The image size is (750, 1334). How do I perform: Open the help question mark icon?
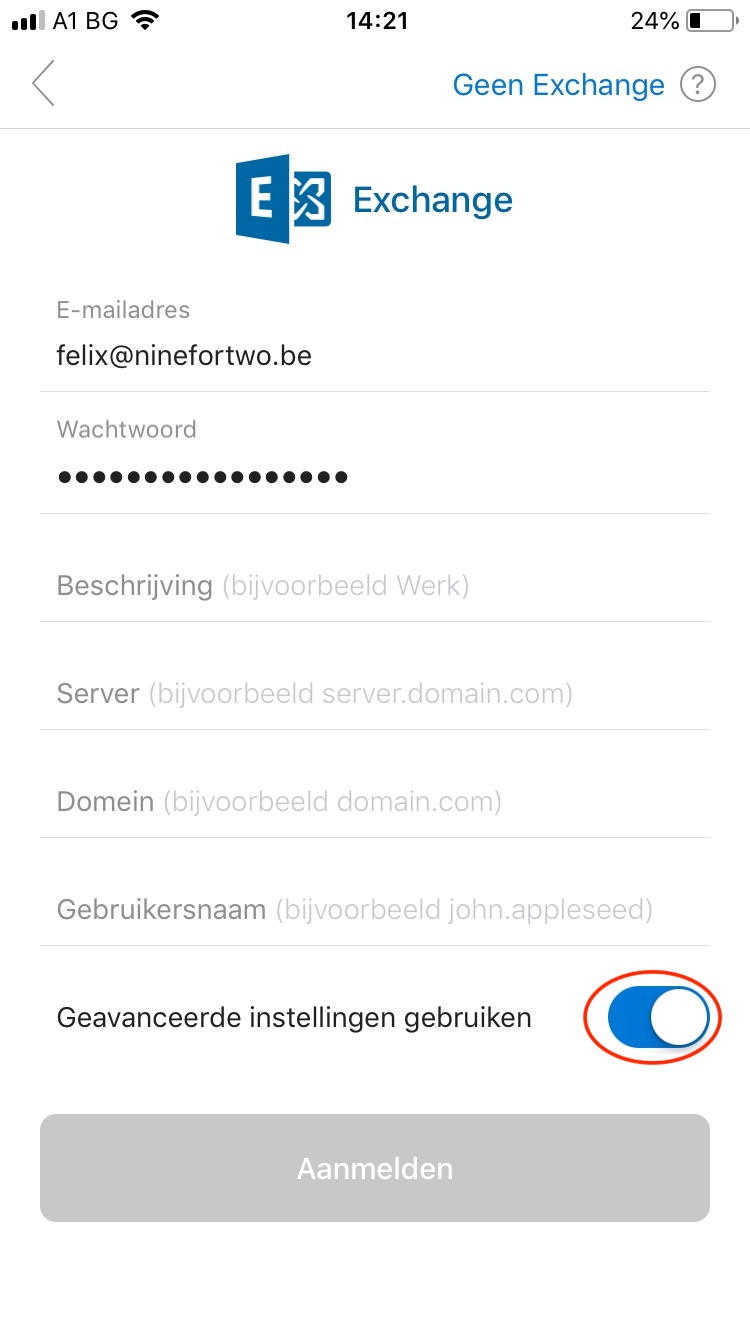(x=698, y=85)
